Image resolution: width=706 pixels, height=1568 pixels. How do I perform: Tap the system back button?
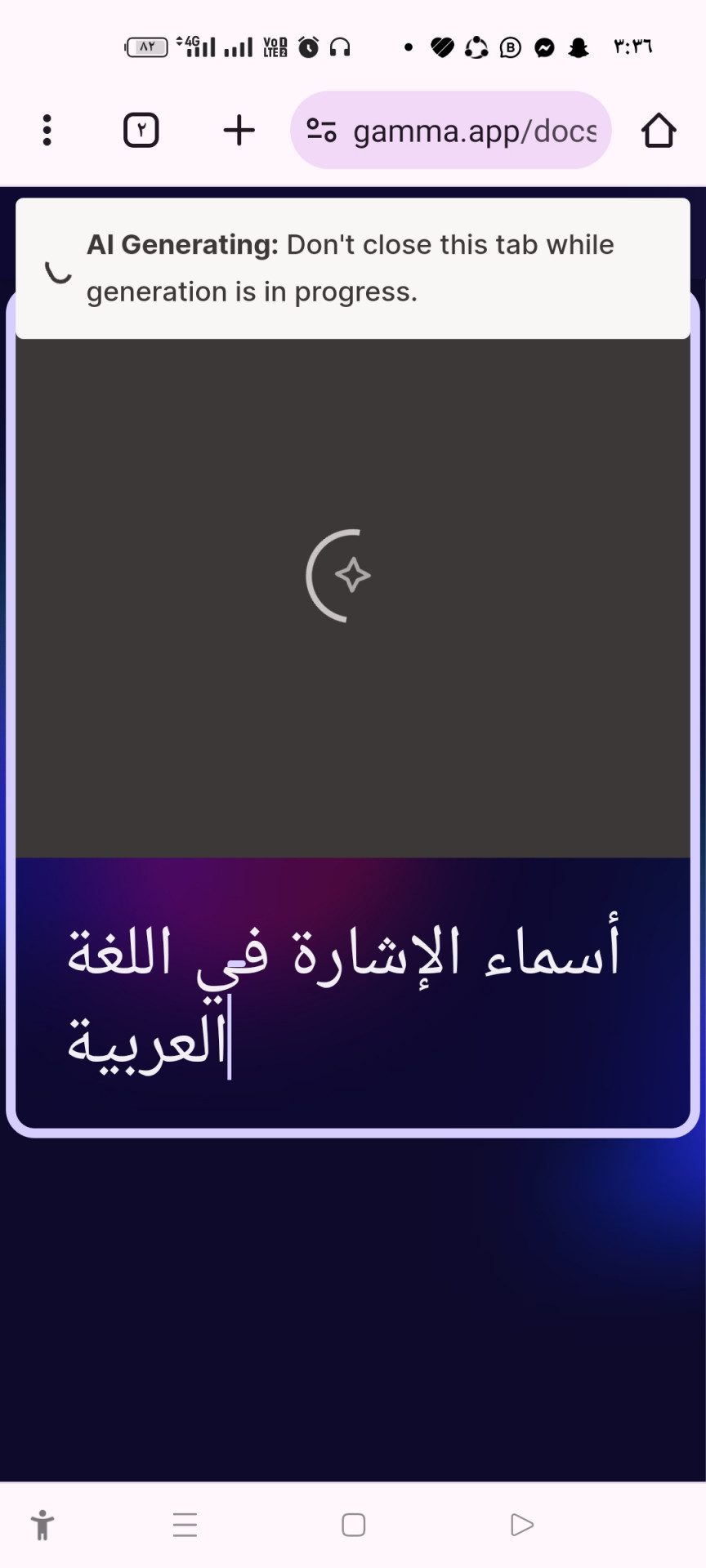(x=521, y=1525)
